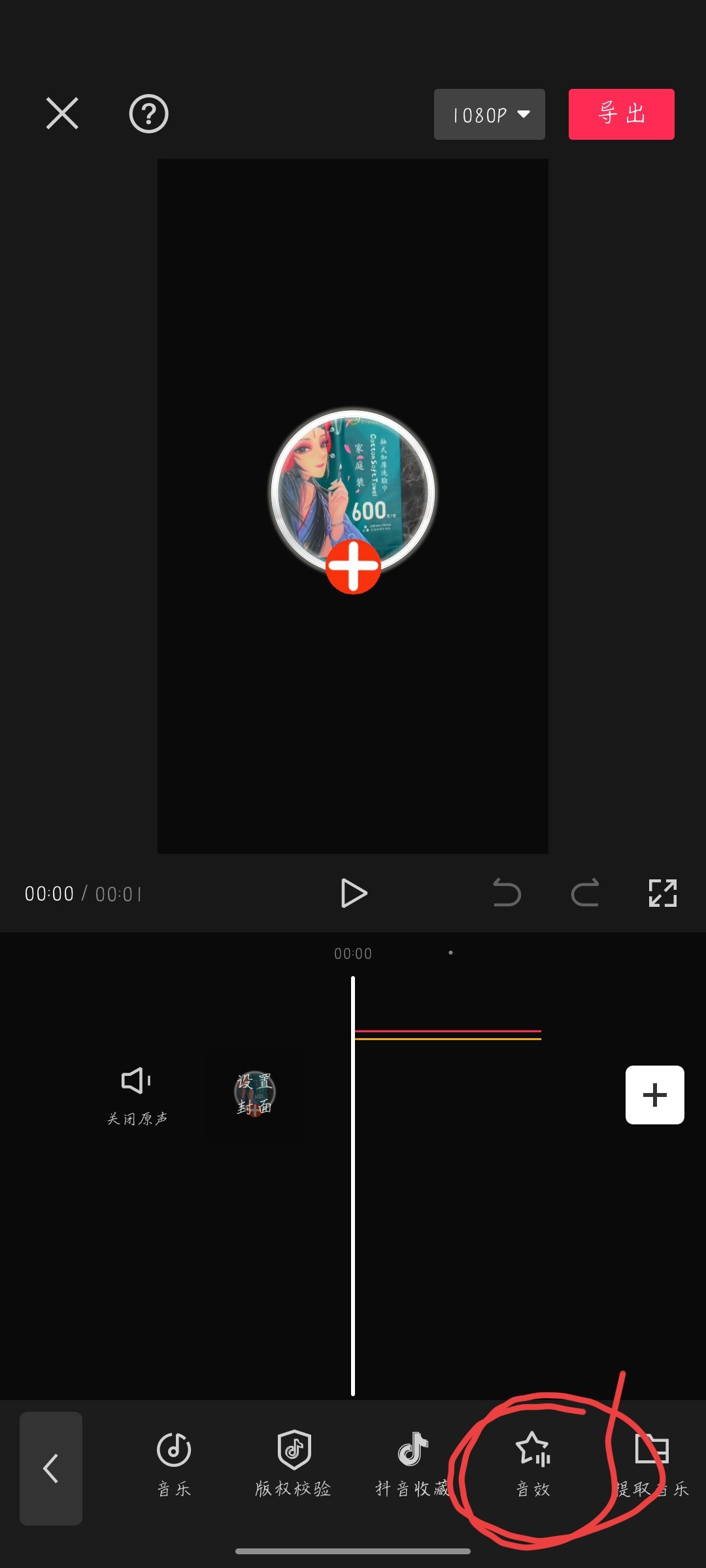Undo the last edit
The image size is (706, 1568).
click(x=507, y=893)
